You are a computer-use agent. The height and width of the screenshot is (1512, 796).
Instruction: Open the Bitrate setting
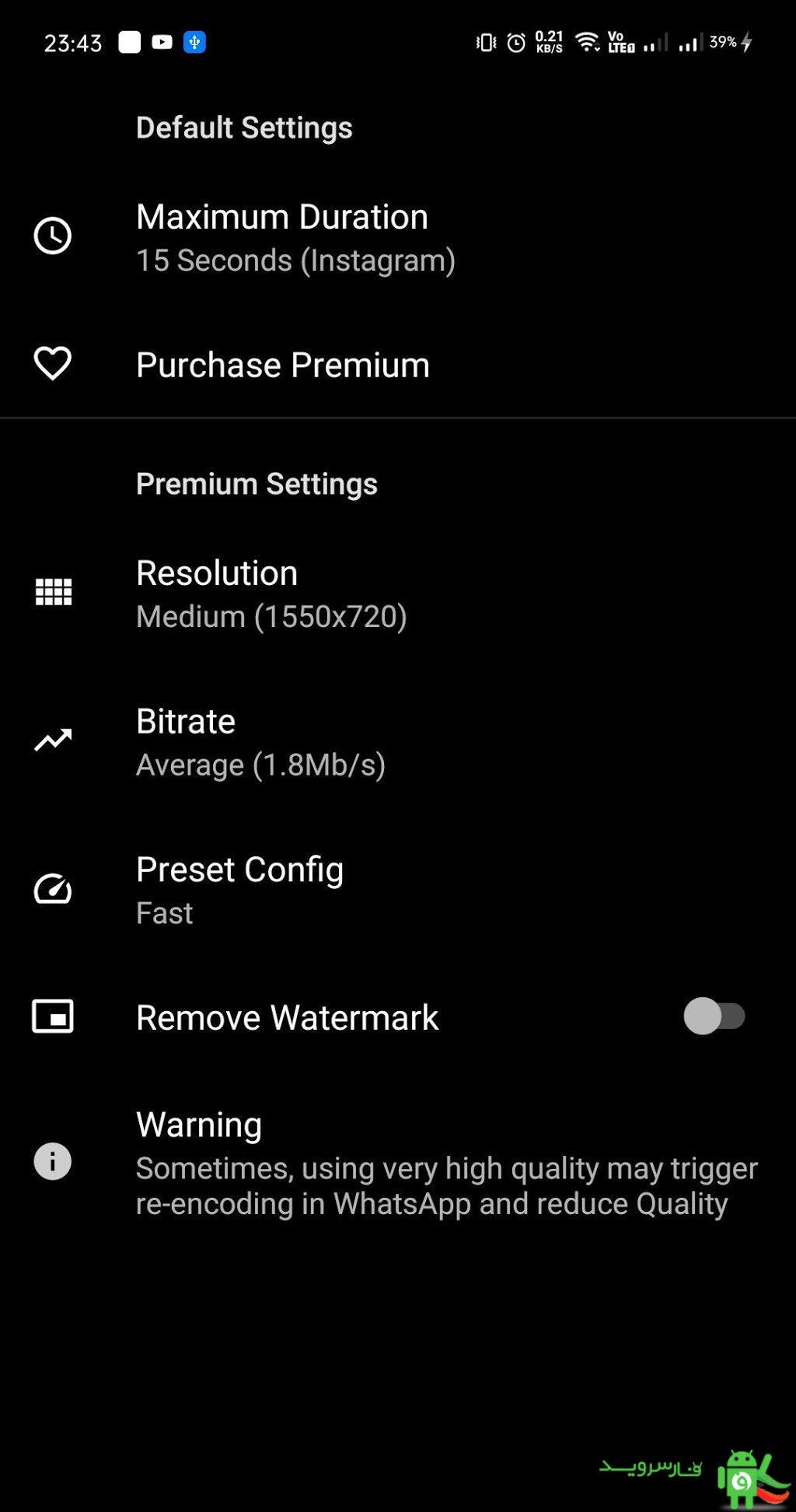398,742
